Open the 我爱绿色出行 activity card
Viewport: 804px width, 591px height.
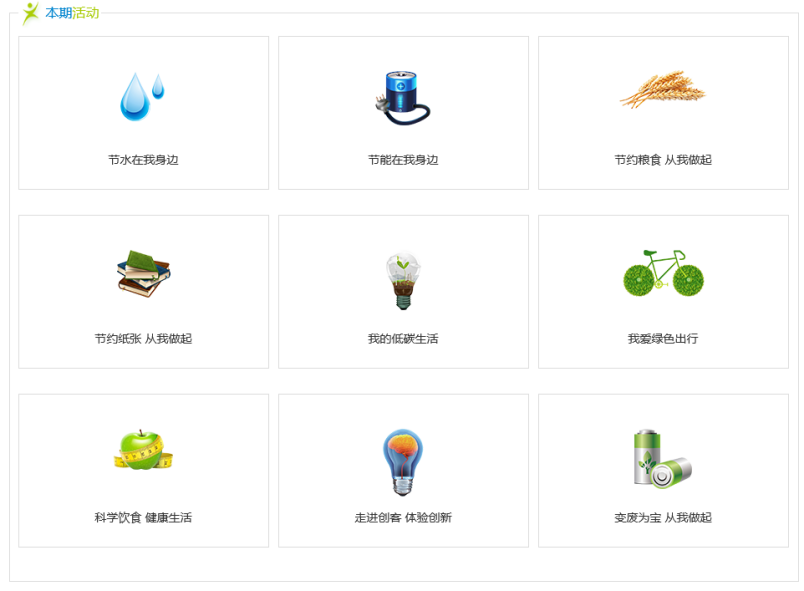[x=663, y=292]
